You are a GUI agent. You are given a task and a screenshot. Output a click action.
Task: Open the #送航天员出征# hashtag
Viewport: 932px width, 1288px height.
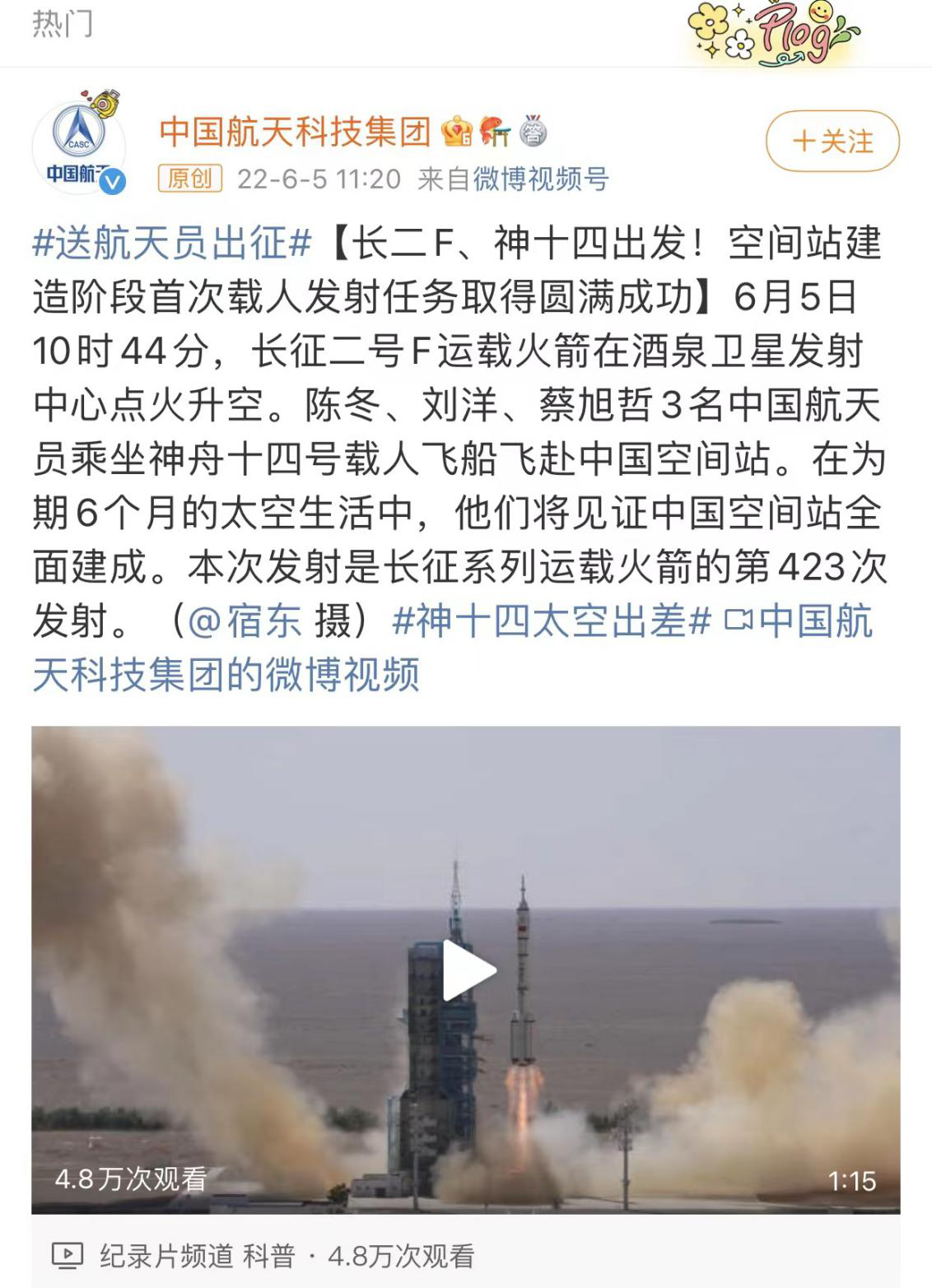172,244
